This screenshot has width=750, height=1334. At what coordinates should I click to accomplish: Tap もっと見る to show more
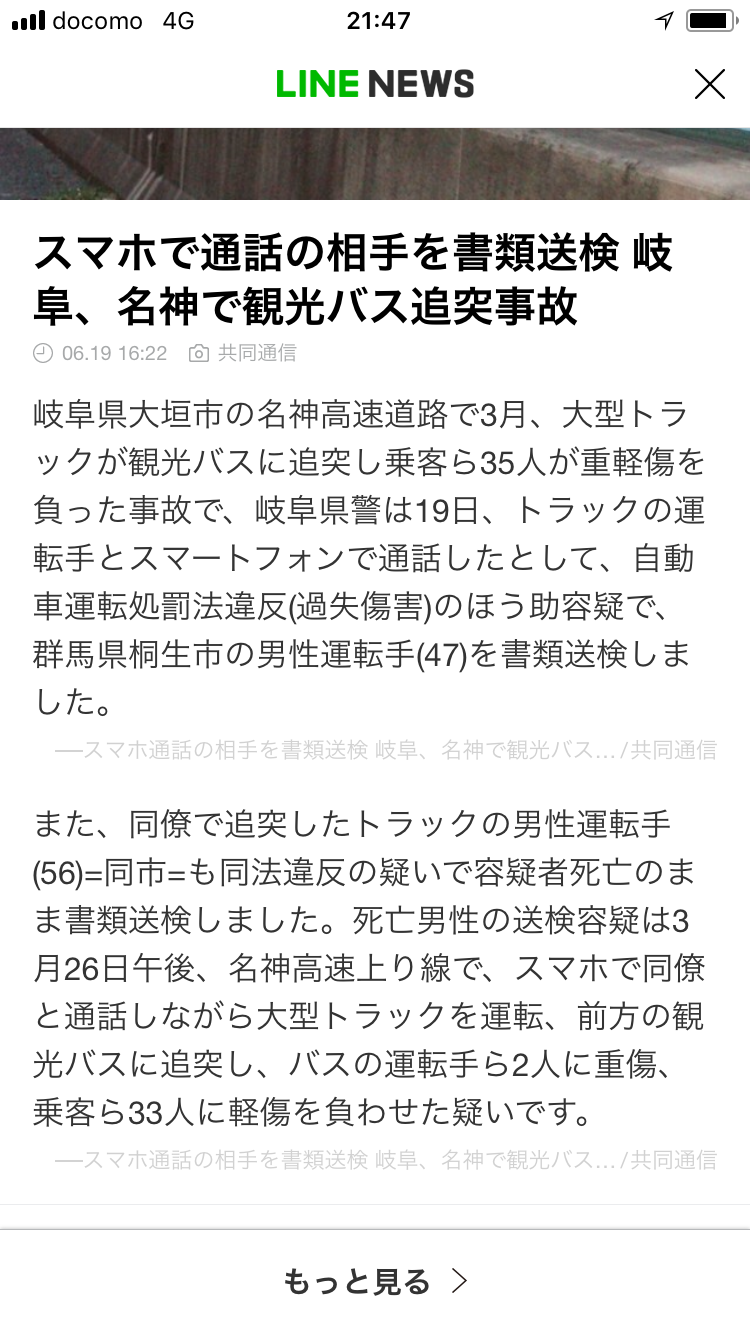[x=375, y=1281]
